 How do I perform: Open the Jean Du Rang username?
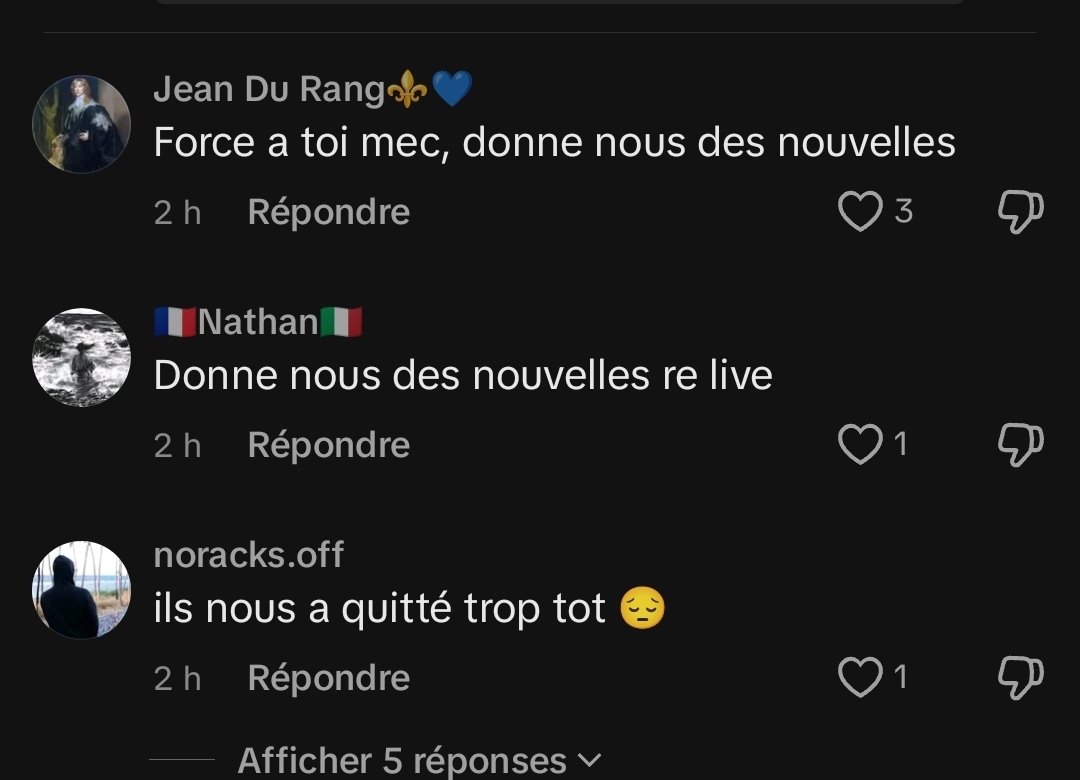tap(268, 90)
